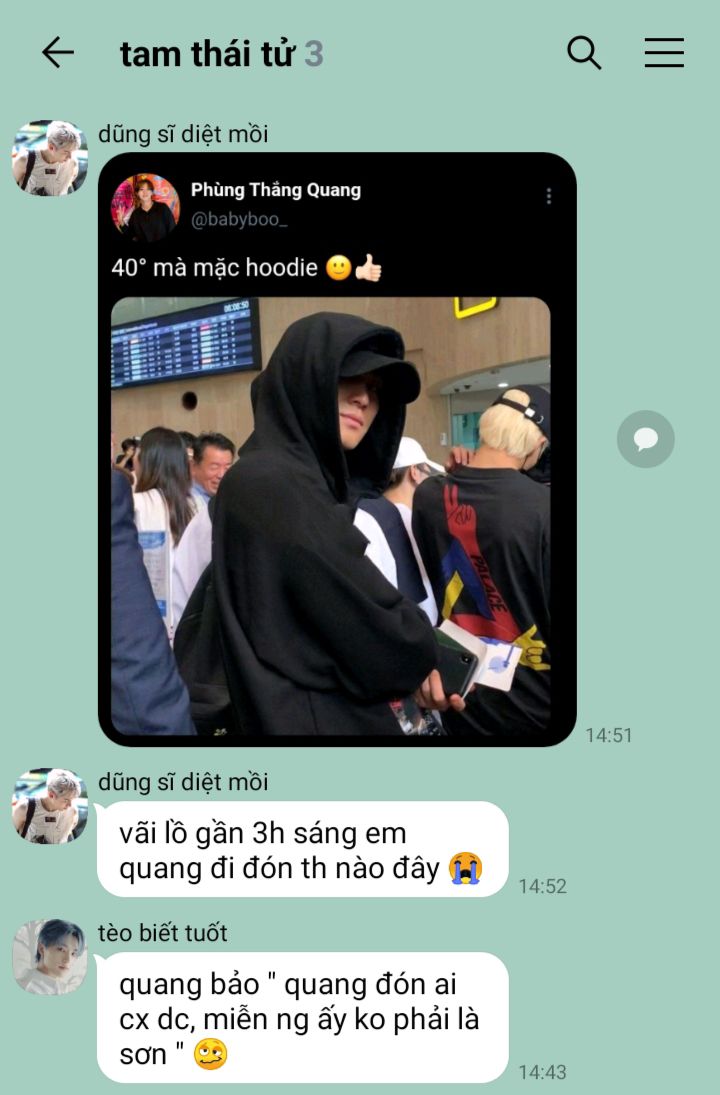Screen dimensions: 720x1095
Task: Open the chat hamburger menu
Action: point(664,53)
